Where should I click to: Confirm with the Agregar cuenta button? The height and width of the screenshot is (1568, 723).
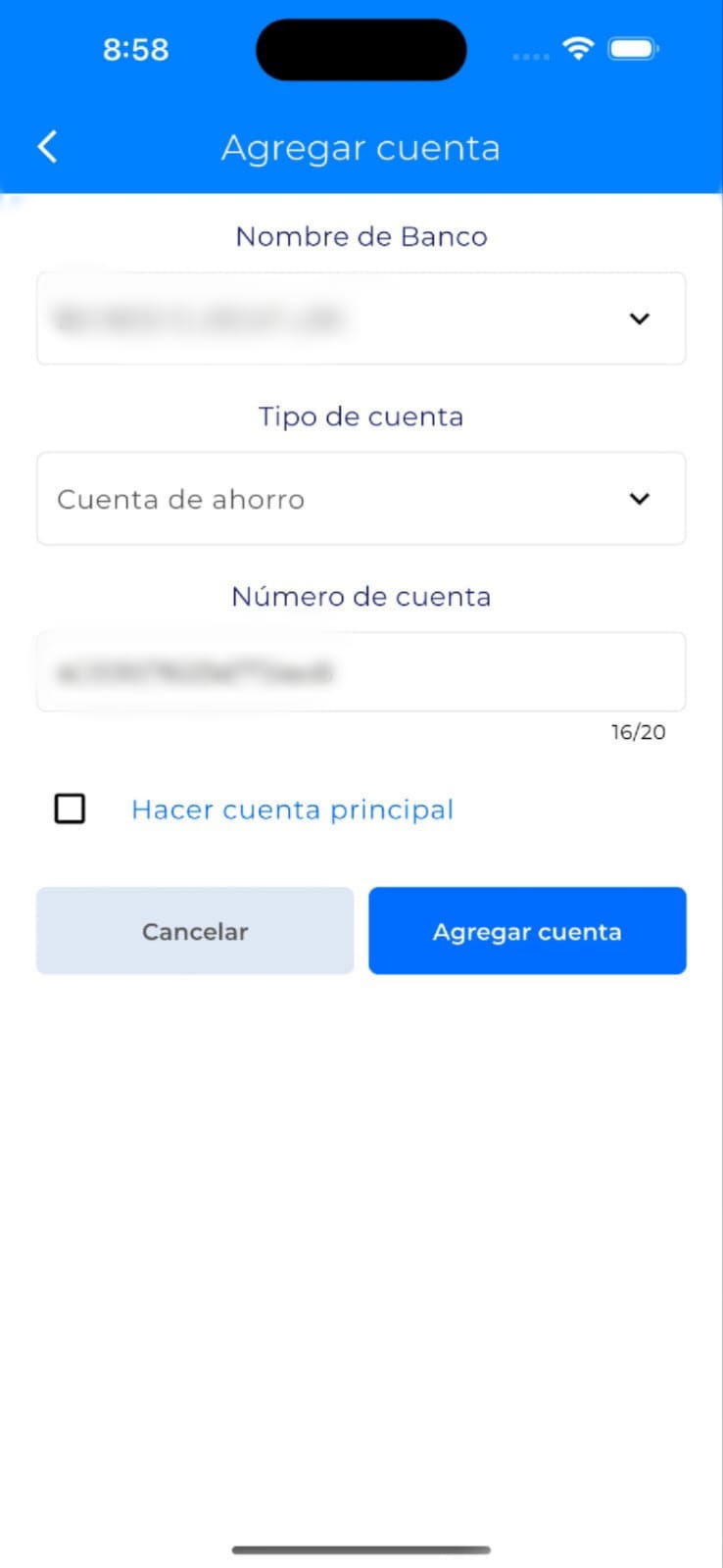pyautogui.click(x=527, y=931)
